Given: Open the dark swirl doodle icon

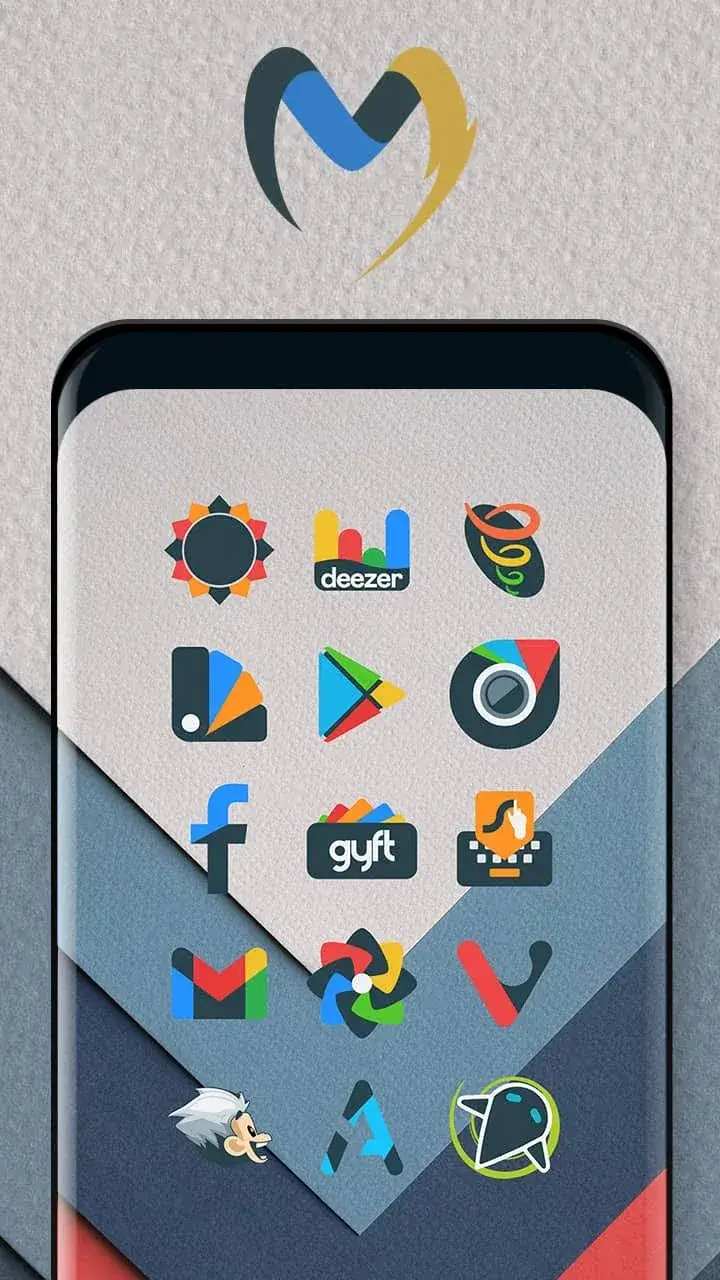Looking at the screenshot, I should click(505, 548).
